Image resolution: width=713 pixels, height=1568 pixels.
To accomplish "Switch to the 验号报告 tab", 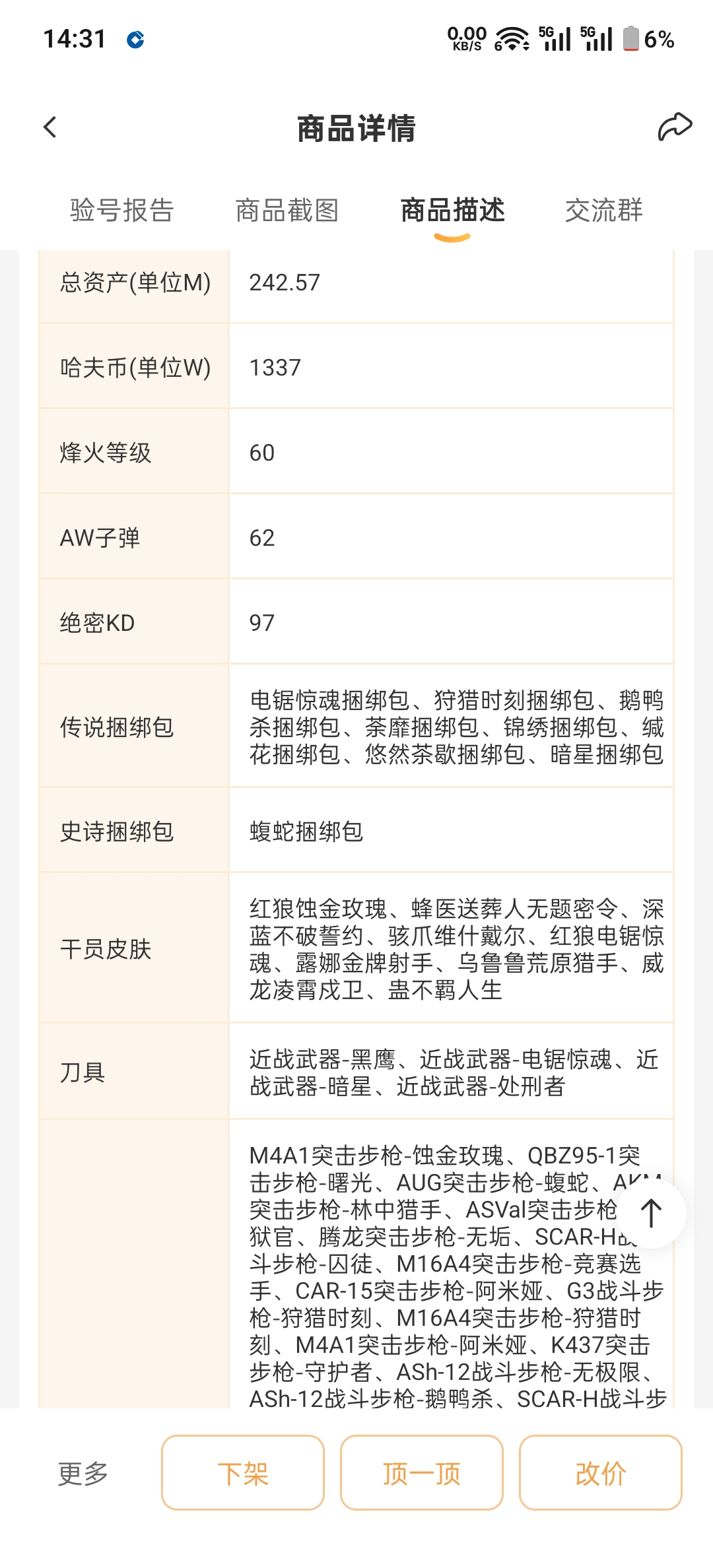I will click(122, 211).
